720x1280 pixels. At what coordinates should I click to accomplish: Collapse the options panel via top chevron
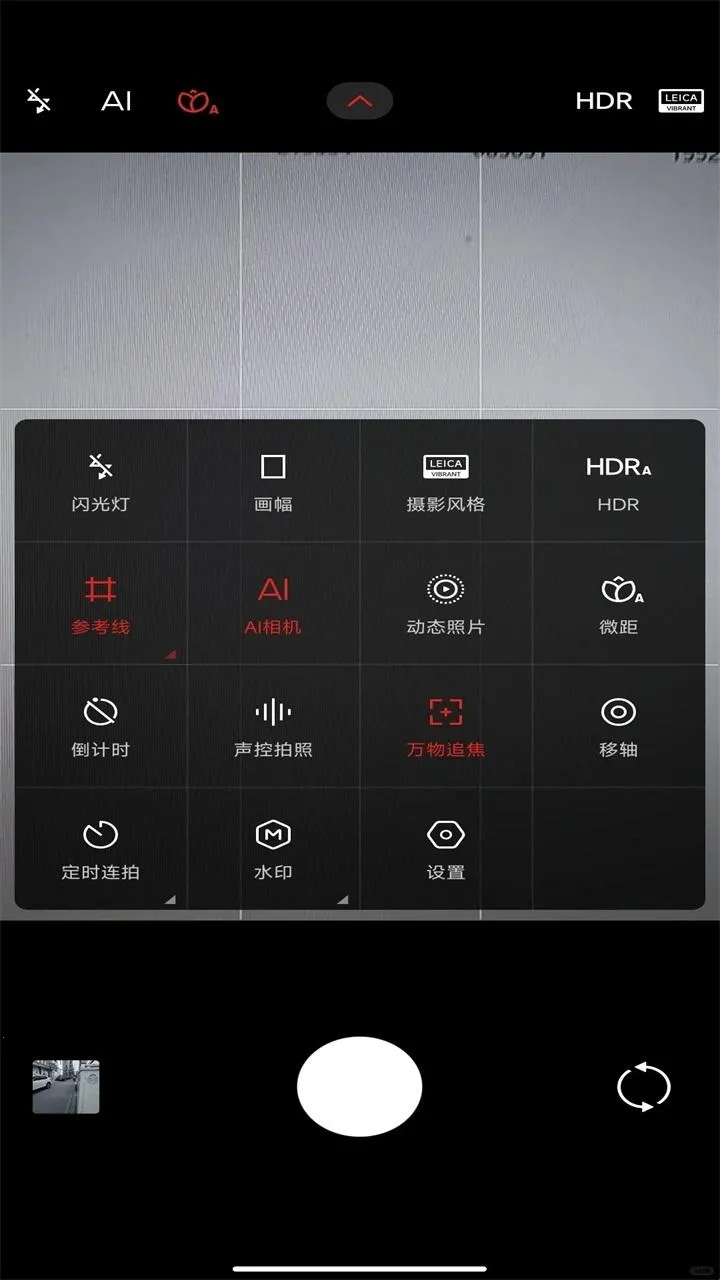point(359,100)
